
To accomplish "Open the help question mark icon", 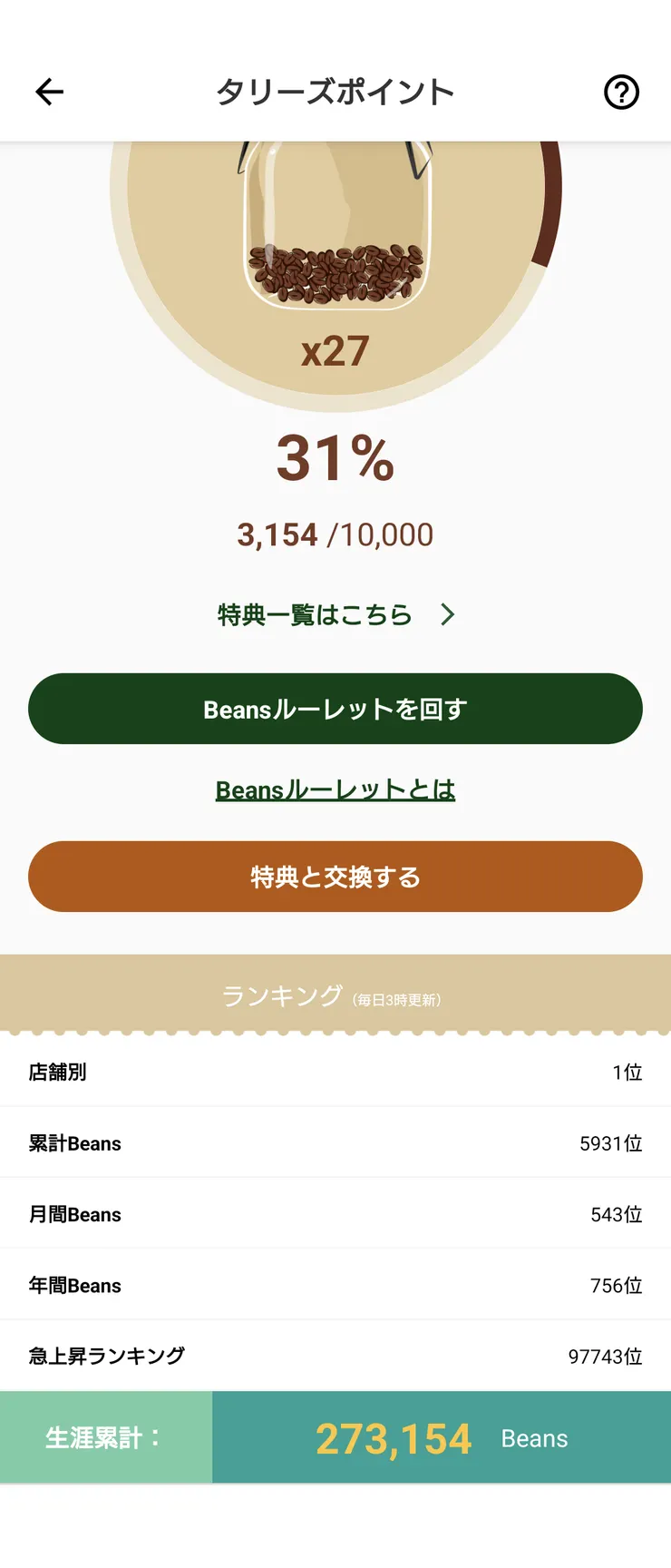I will [621, 92].
